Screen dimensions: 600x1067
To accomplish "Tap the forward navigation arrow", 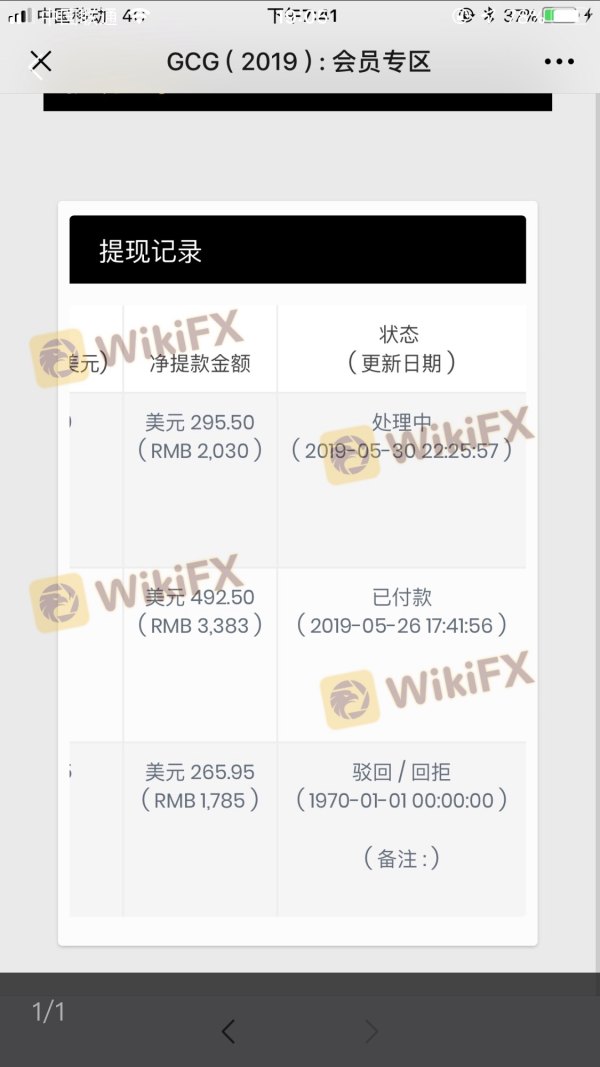I will [372, 1031].
